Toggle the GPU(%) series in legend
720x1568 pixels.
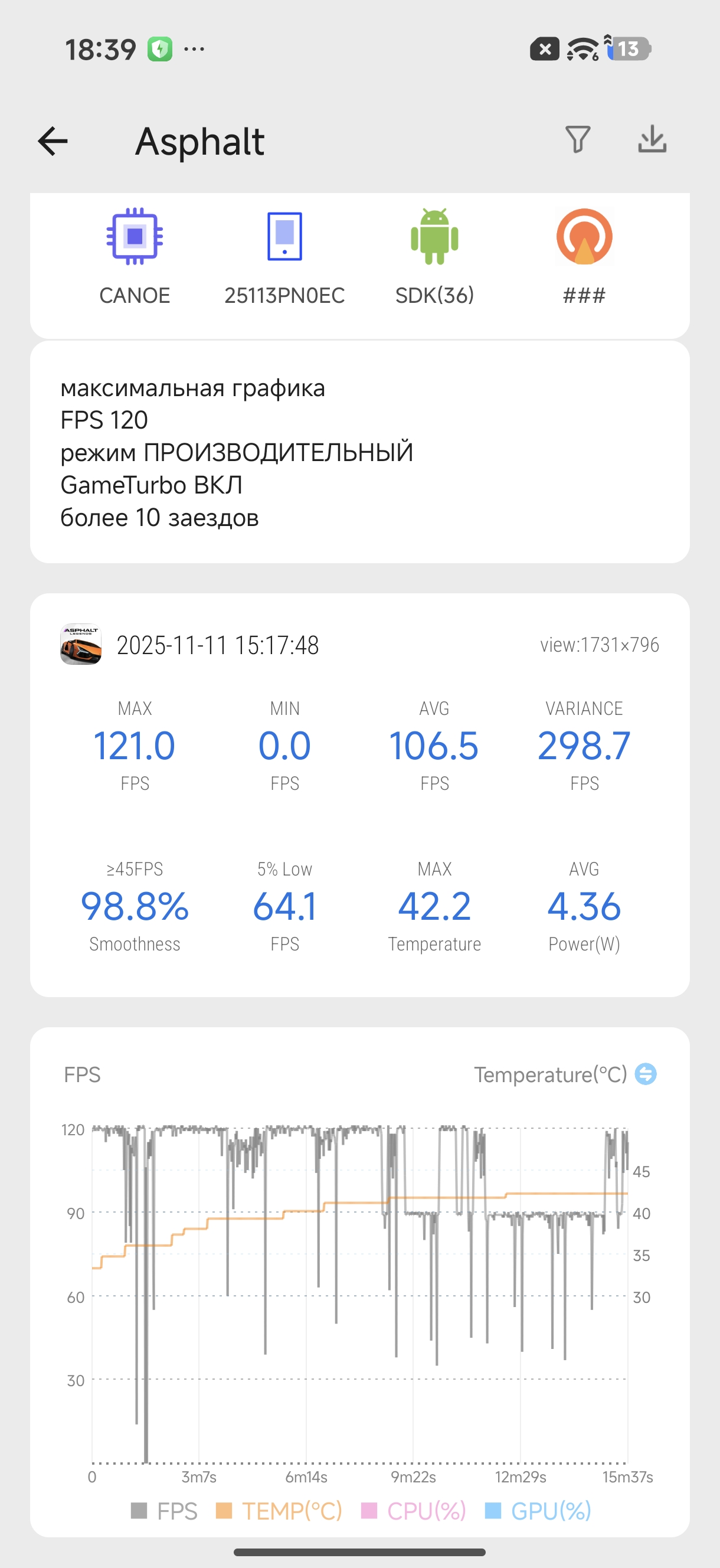coord(538,1511)
